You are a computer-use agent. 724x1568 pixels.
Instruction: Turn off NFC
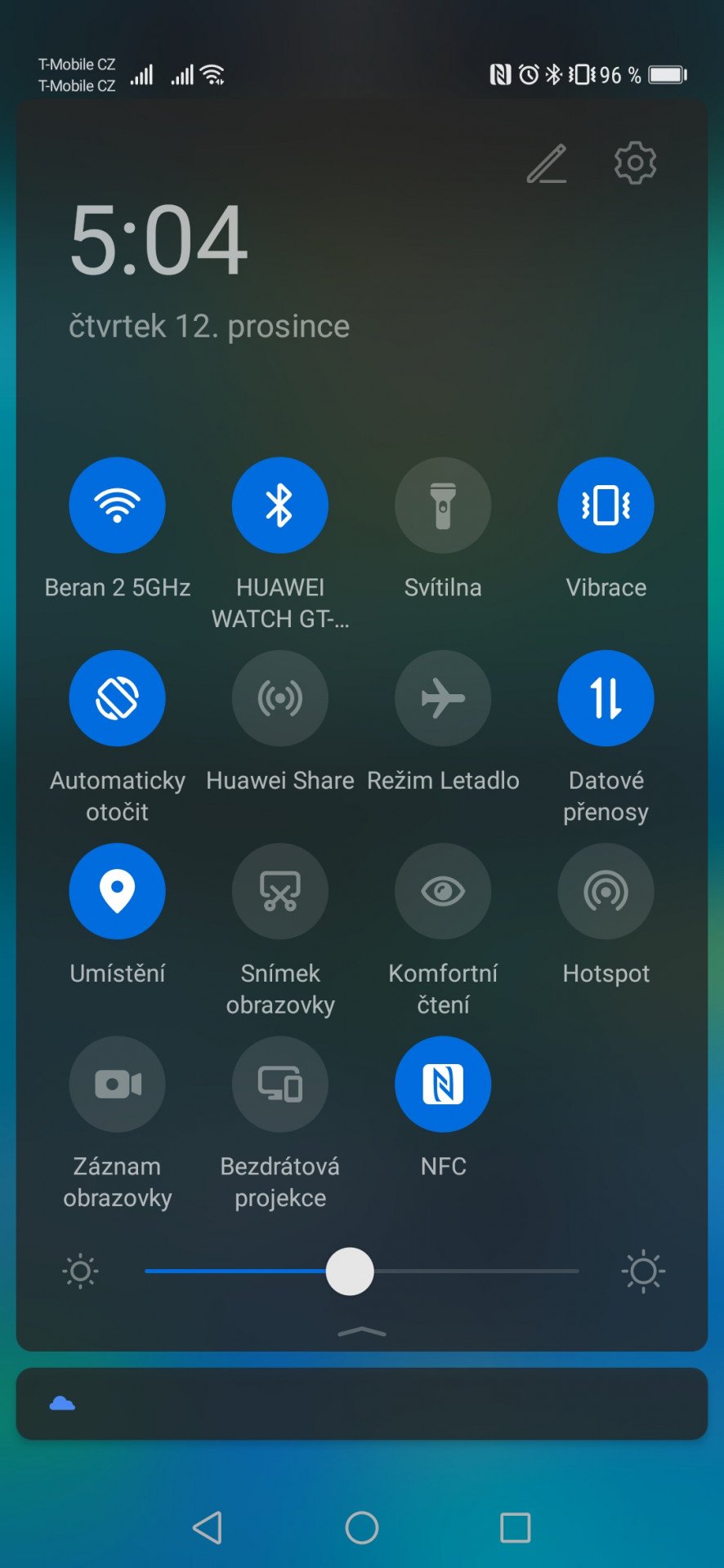pos(443,1084)
